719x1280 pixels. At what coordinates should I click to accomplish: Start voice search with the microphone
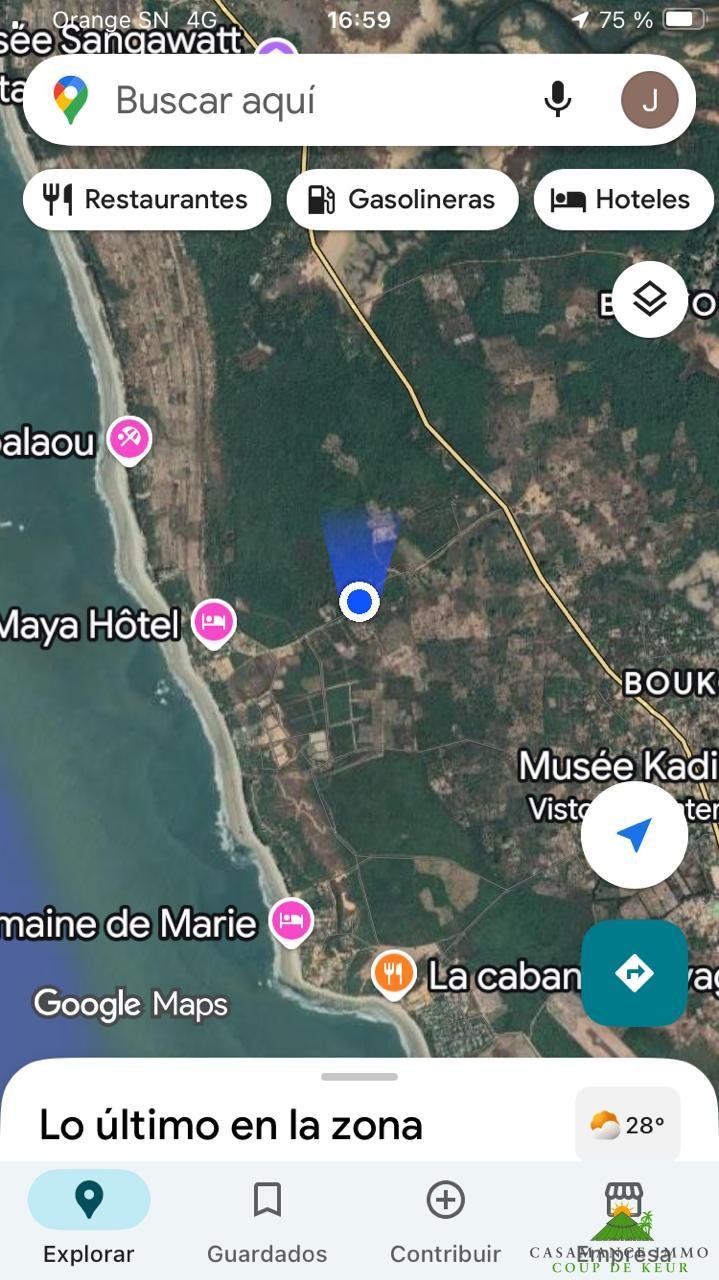(558, 100)
